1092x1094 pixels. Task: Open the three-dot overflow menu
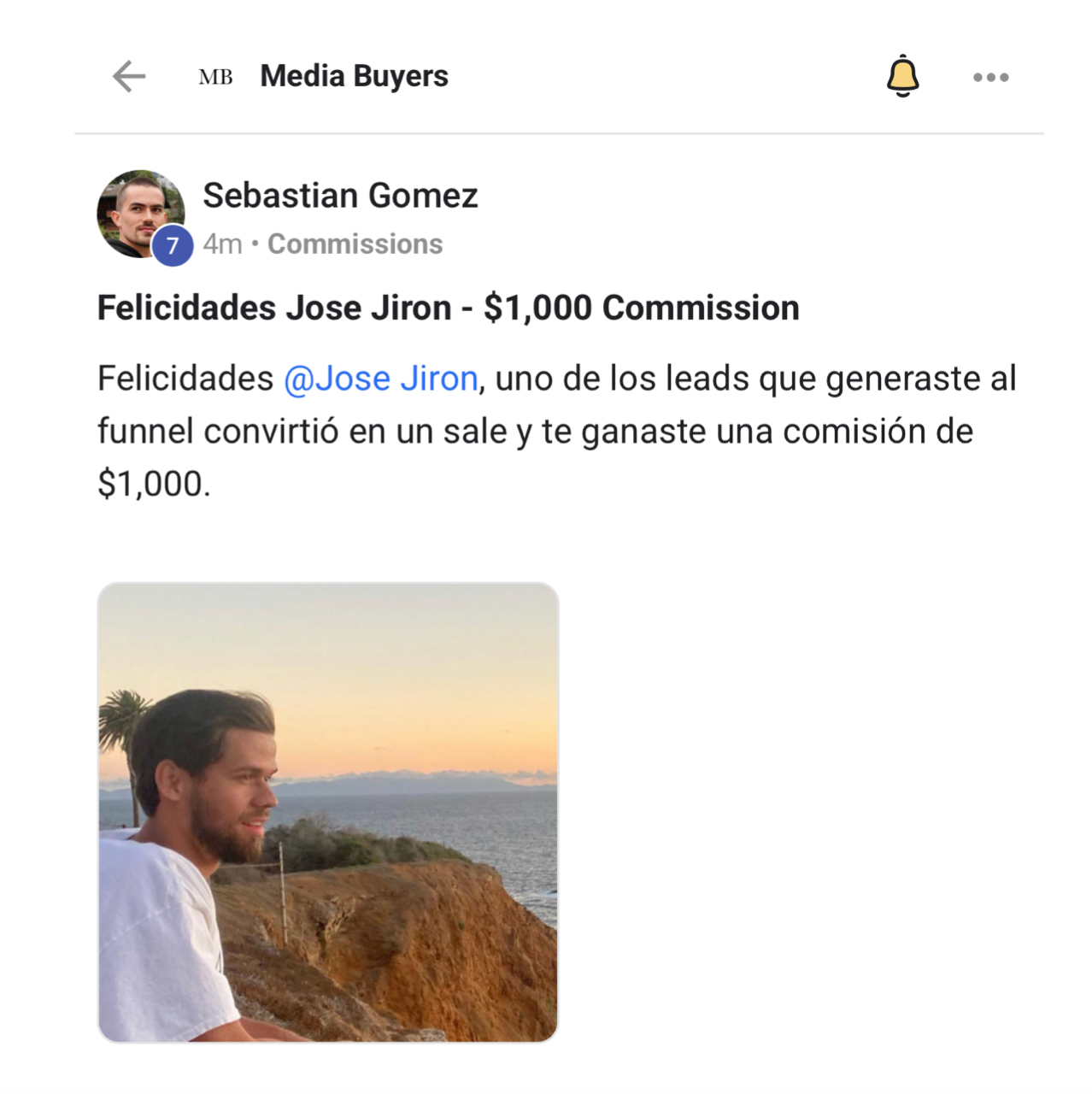pyautogui.click(x=990, y=77)
